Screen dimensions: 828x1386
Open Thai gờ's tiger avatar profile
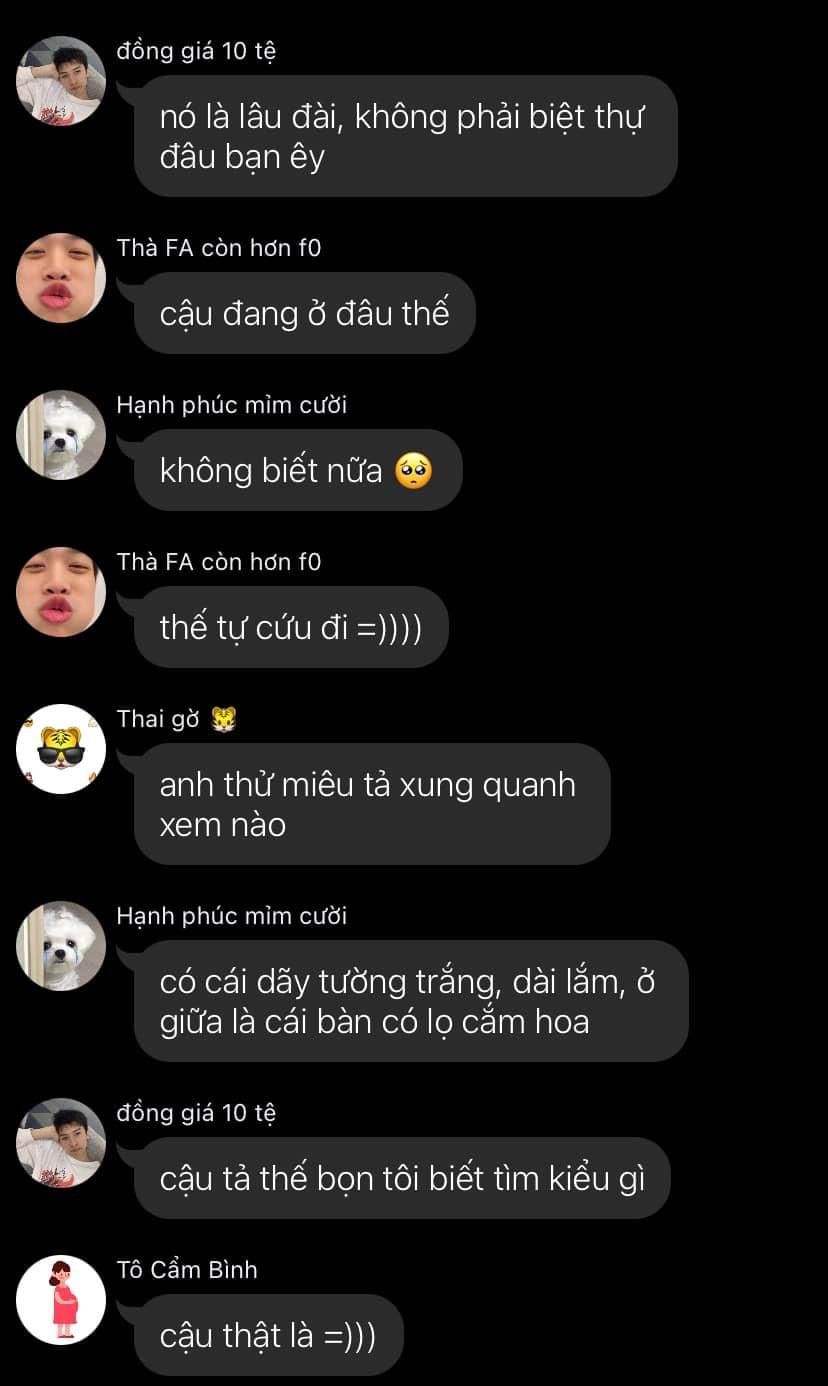(x=61, y=749)
